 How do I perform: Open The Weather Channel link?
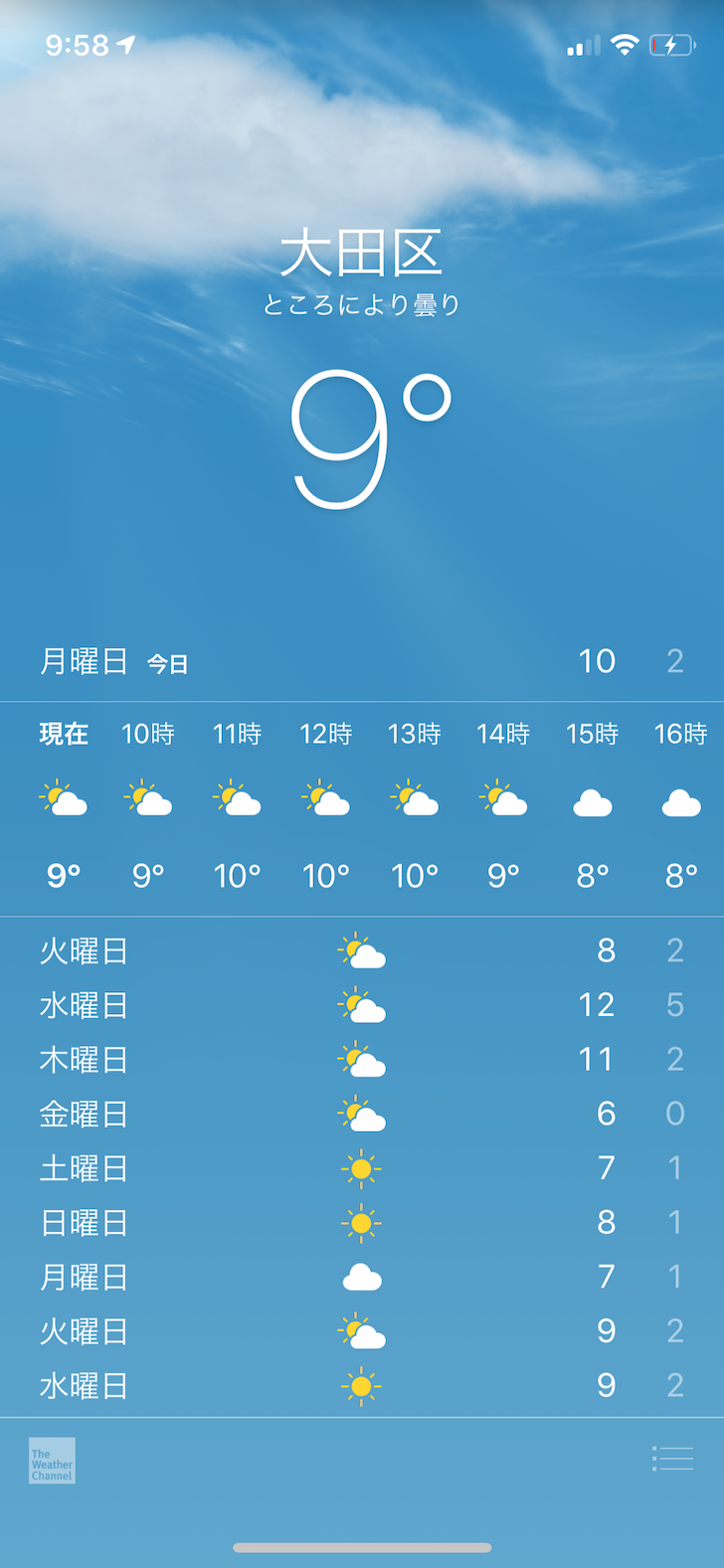point(52,1461)
